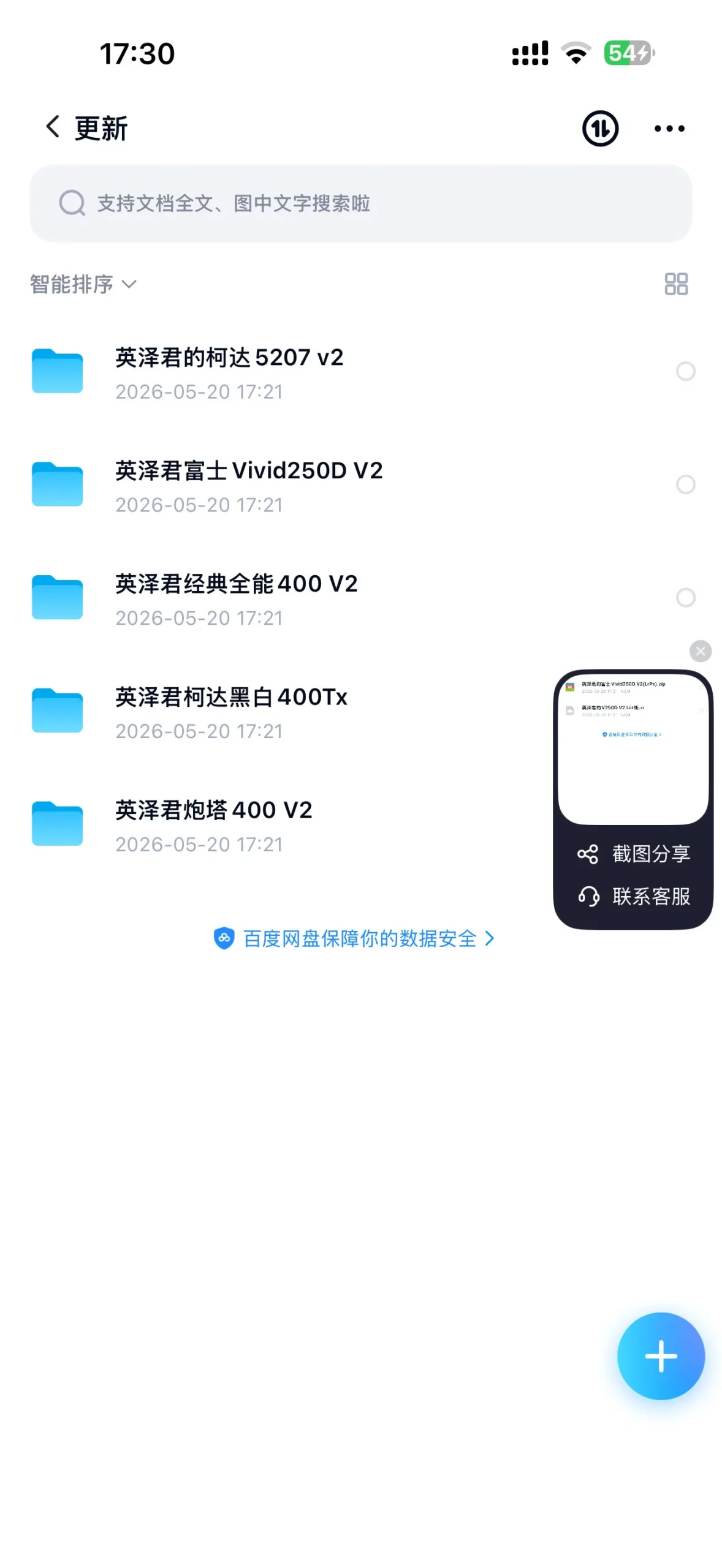722x1568 pixels.
Task: Open the three-dot overflow menu
Action: tap(669, 129)
